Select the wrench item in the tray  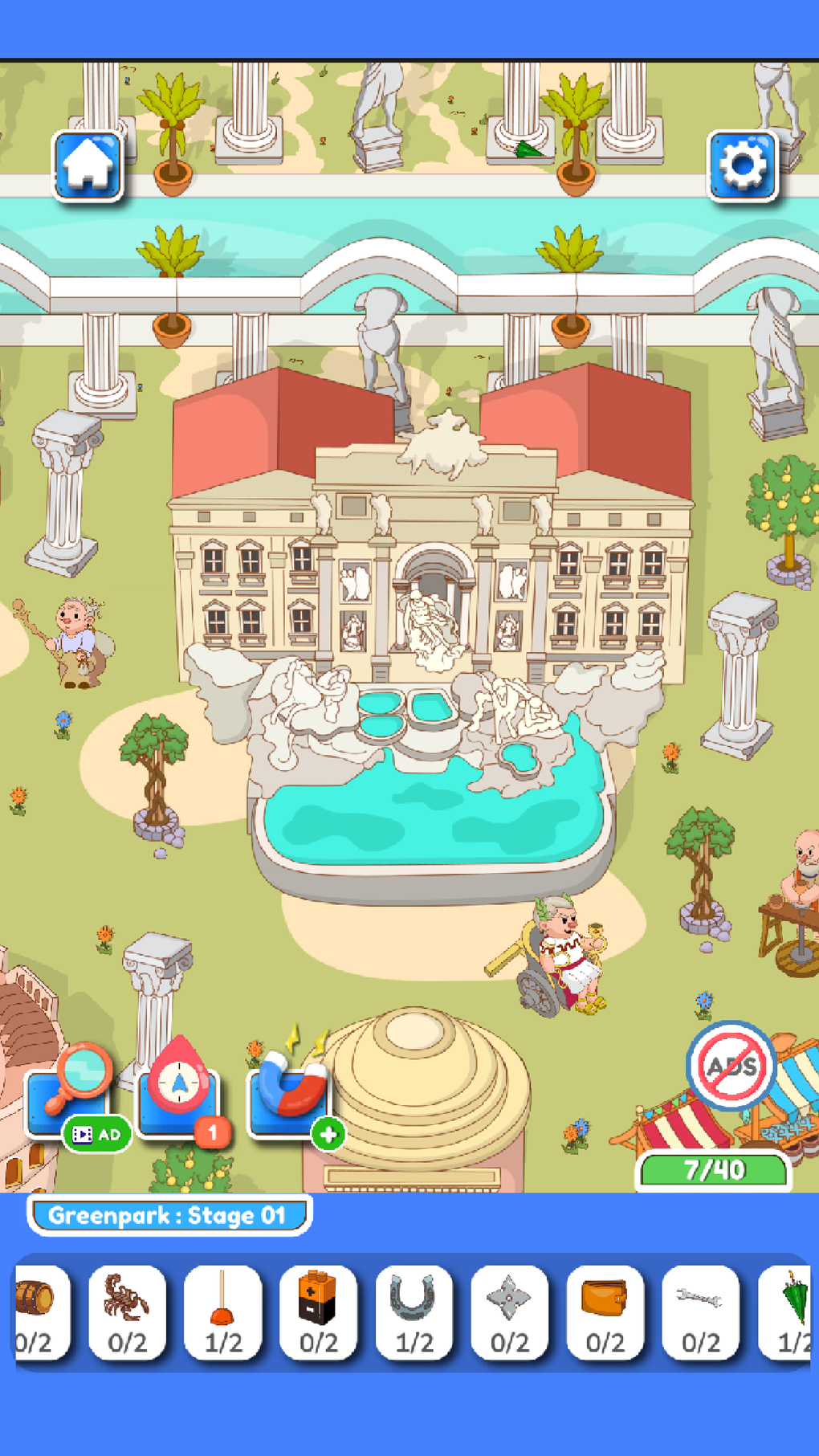tap(700, 1312)
